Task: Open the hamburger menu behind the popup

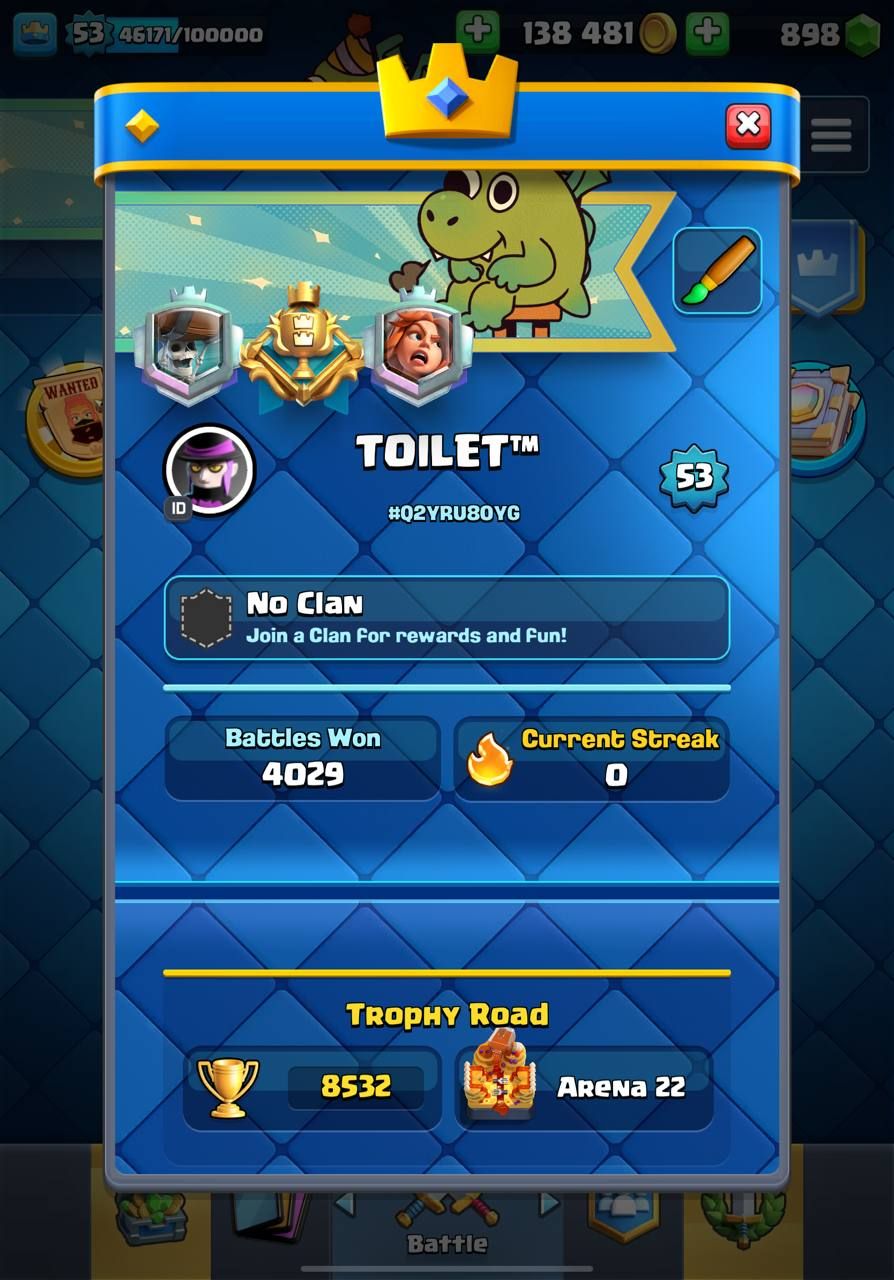Action: (831, 133)
